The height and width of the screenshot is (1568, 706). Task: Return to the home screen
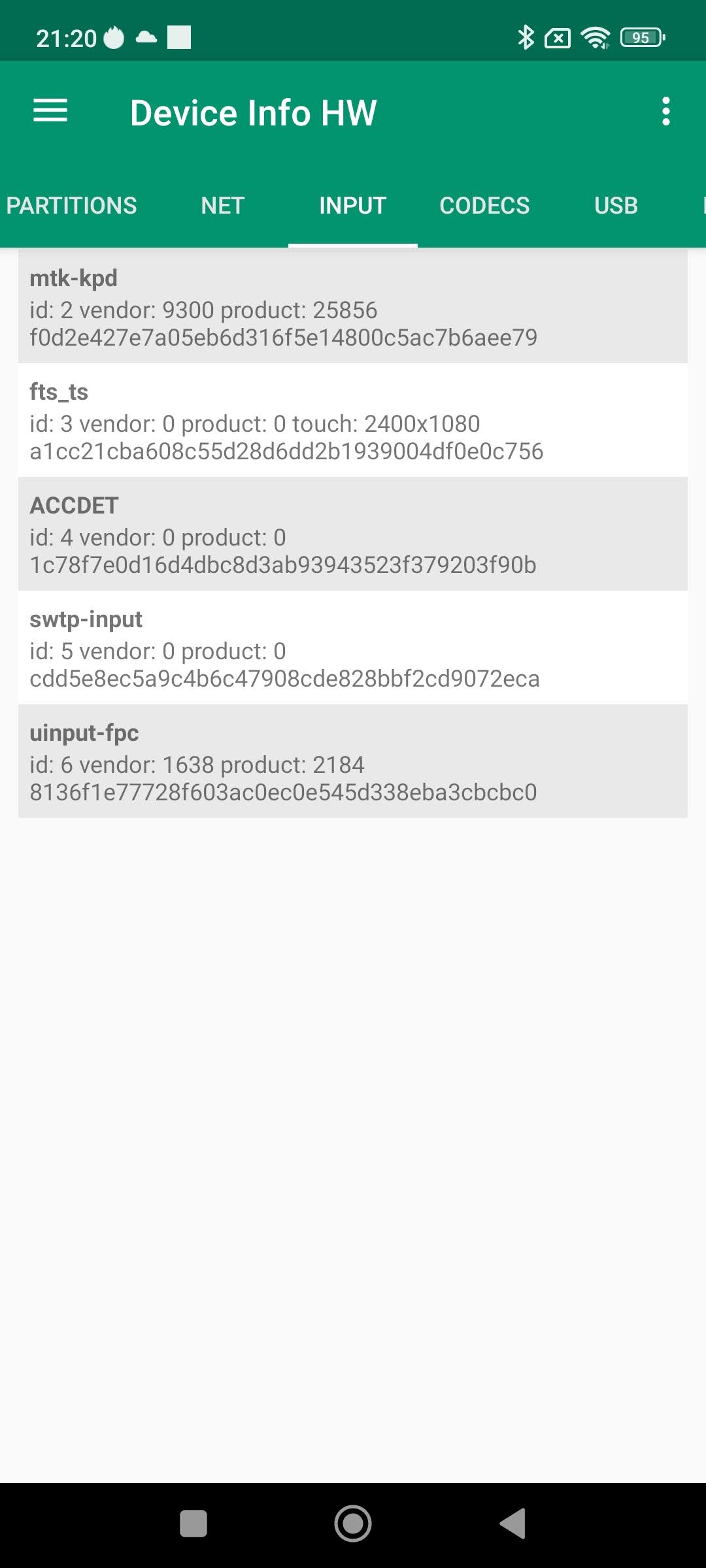[353, 1524]
